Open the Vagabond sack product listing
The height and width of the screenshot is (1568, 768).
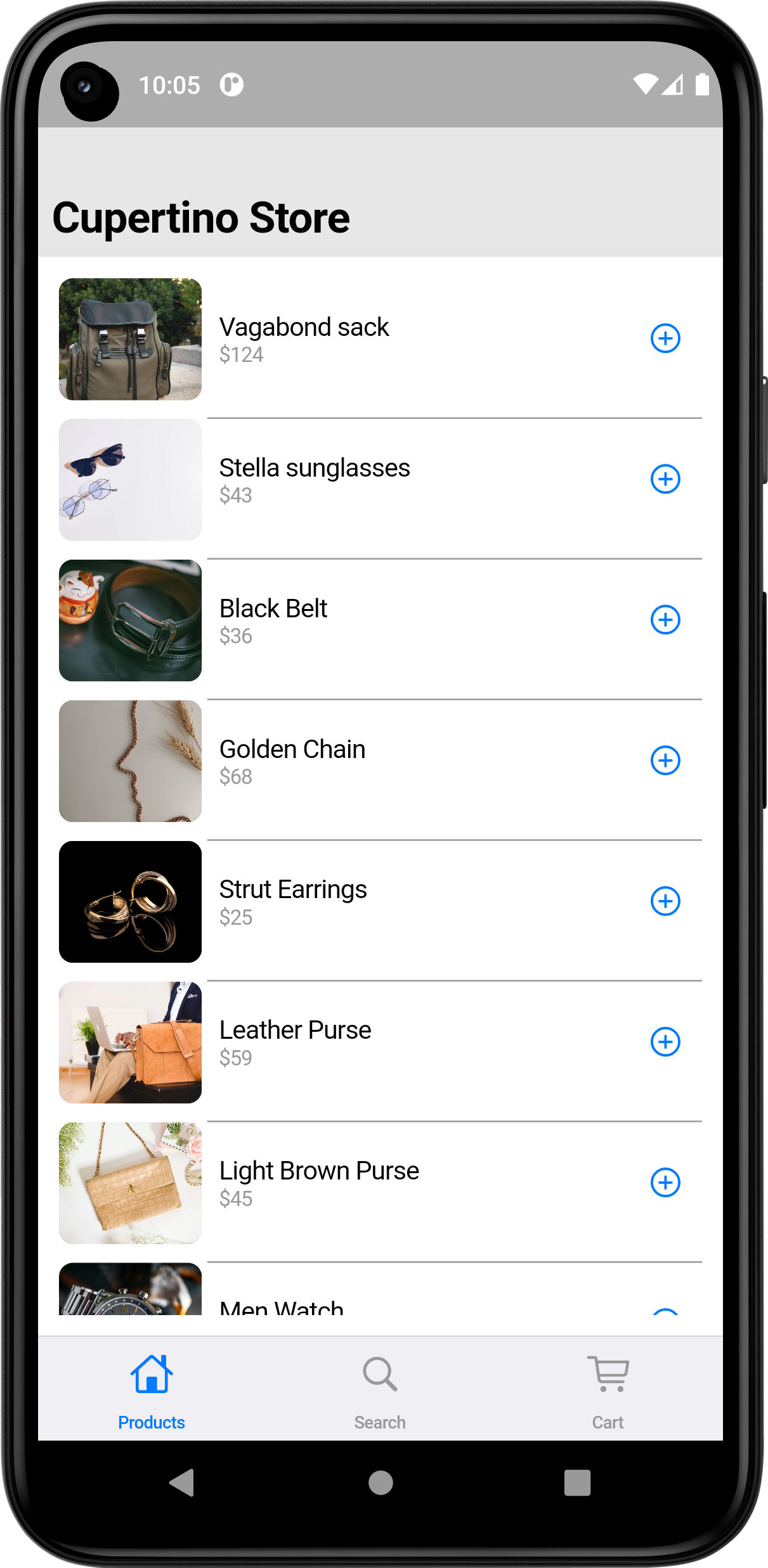pos(381,338)
